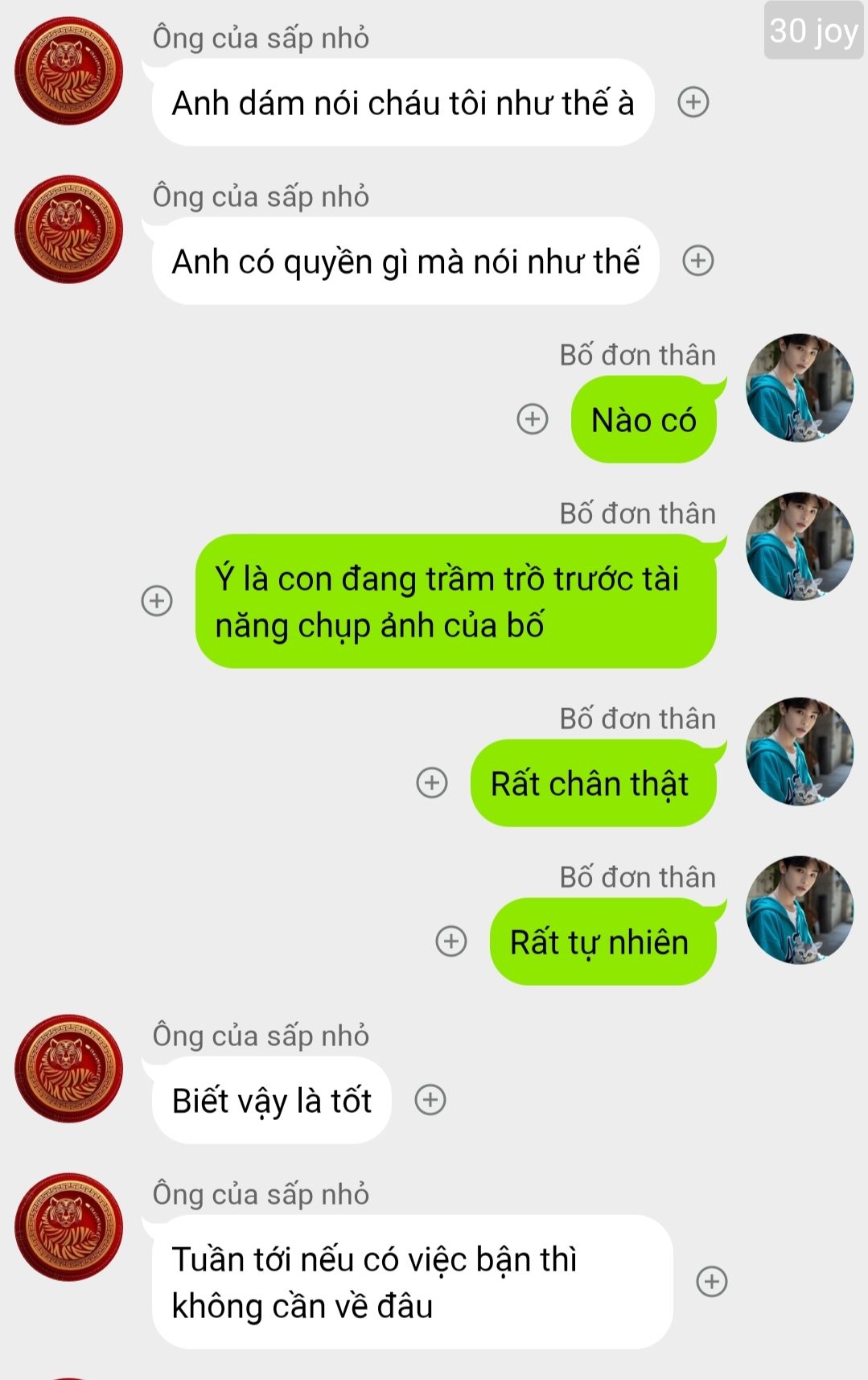The height and width of the screenshot is (1380, 868).
Task: Tap plus icon next to "Nào có"
Action: (533, 419)
